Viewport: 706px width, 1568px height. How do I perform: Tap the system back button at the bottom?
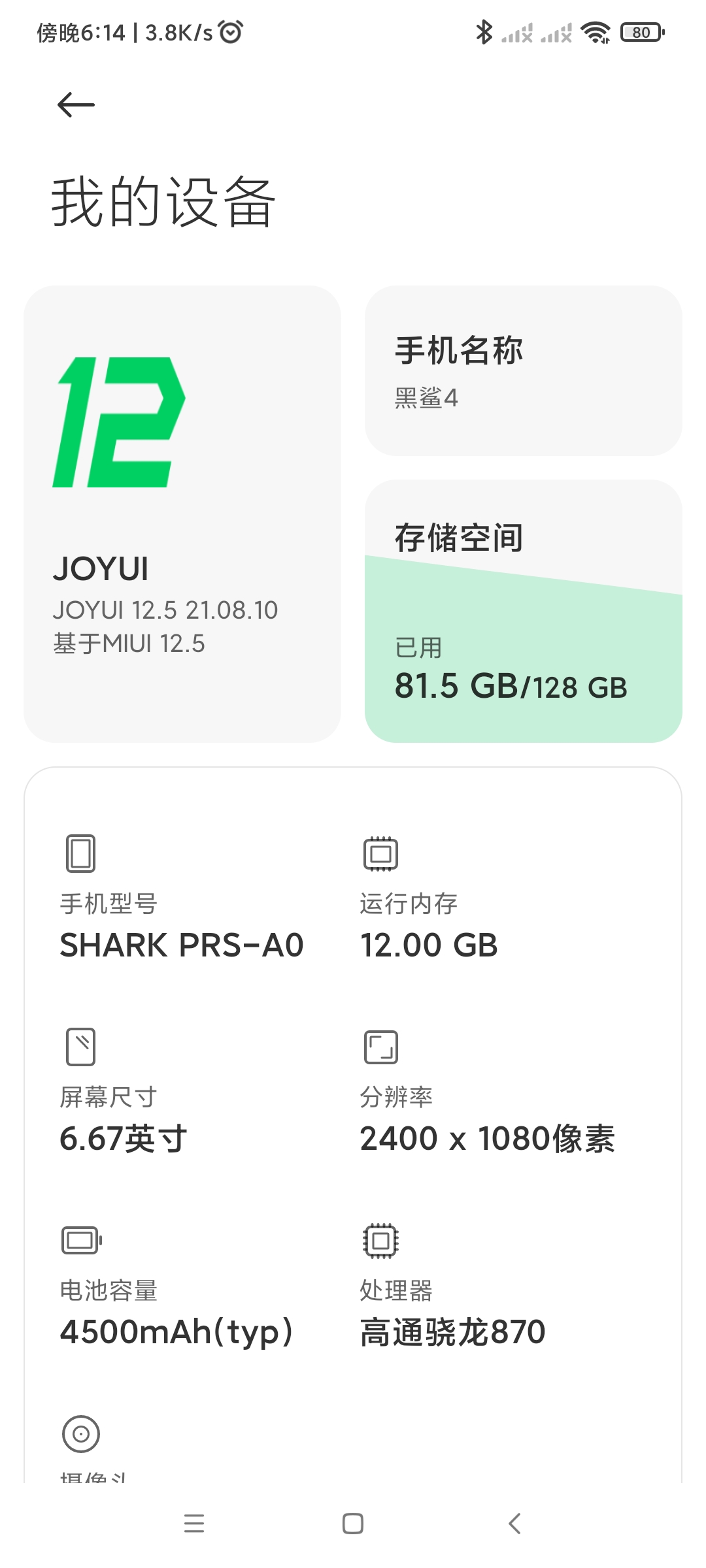point(514,1524)
